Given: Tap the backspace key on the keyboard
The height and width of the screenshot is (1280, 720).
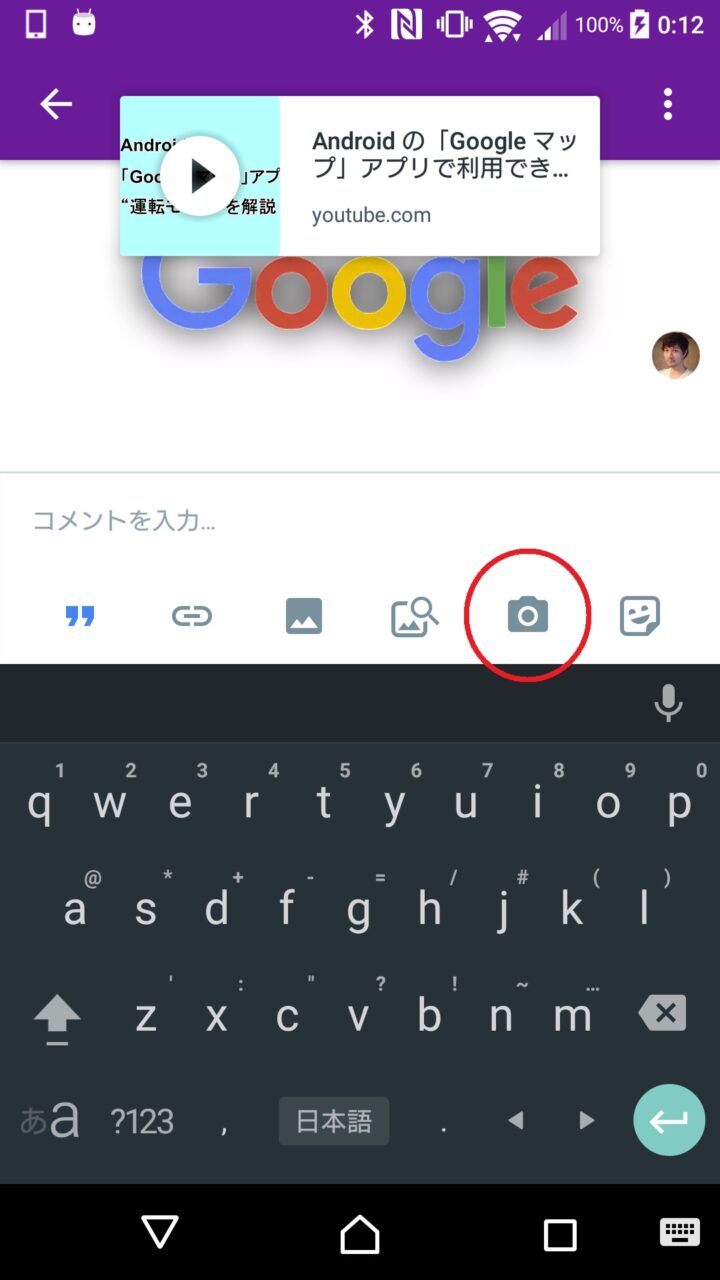Looking at the screenshot, I should coord(662,1014).
